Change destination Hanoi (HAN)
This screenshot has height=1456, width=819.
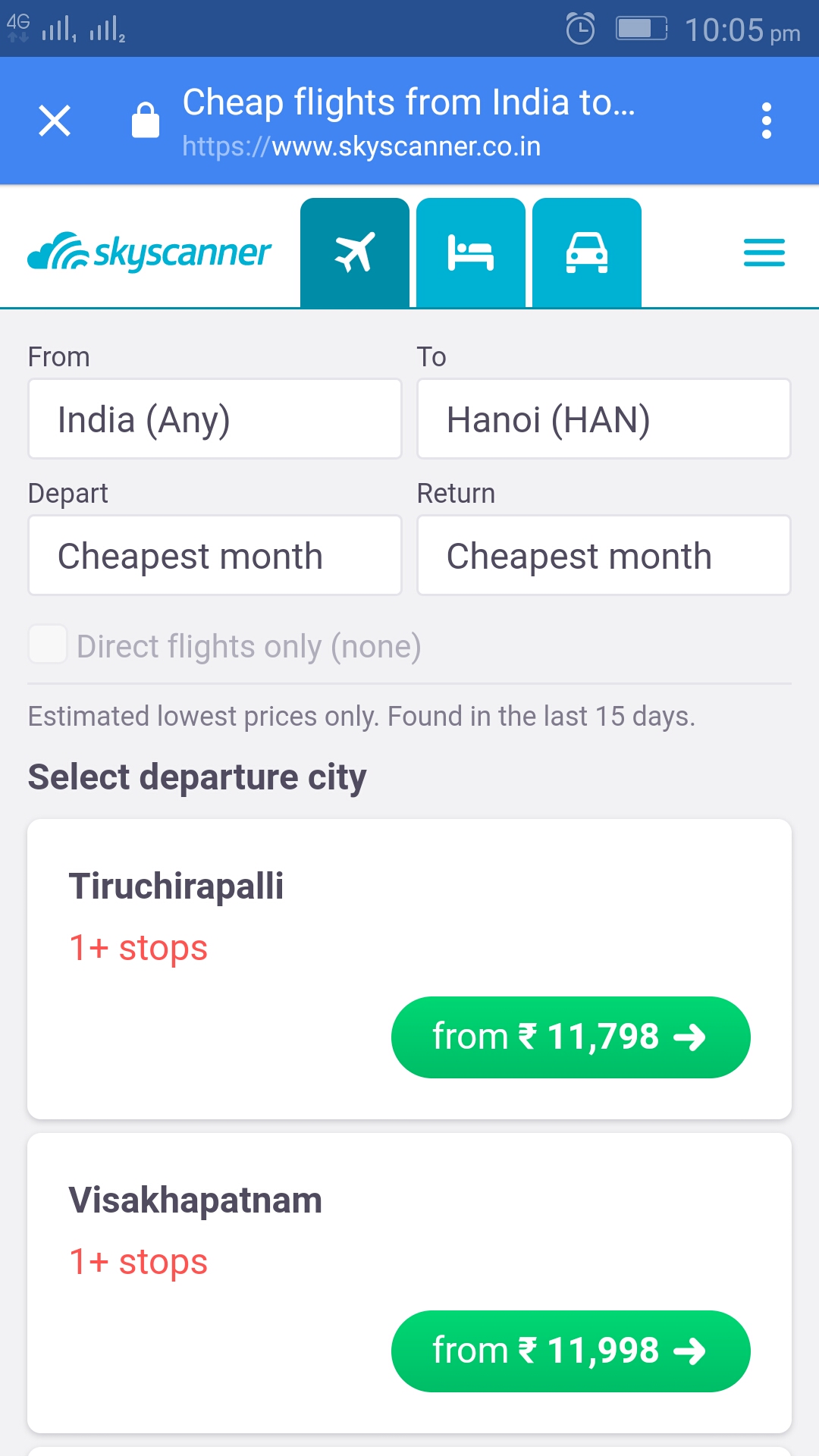[x=604, y=419]
